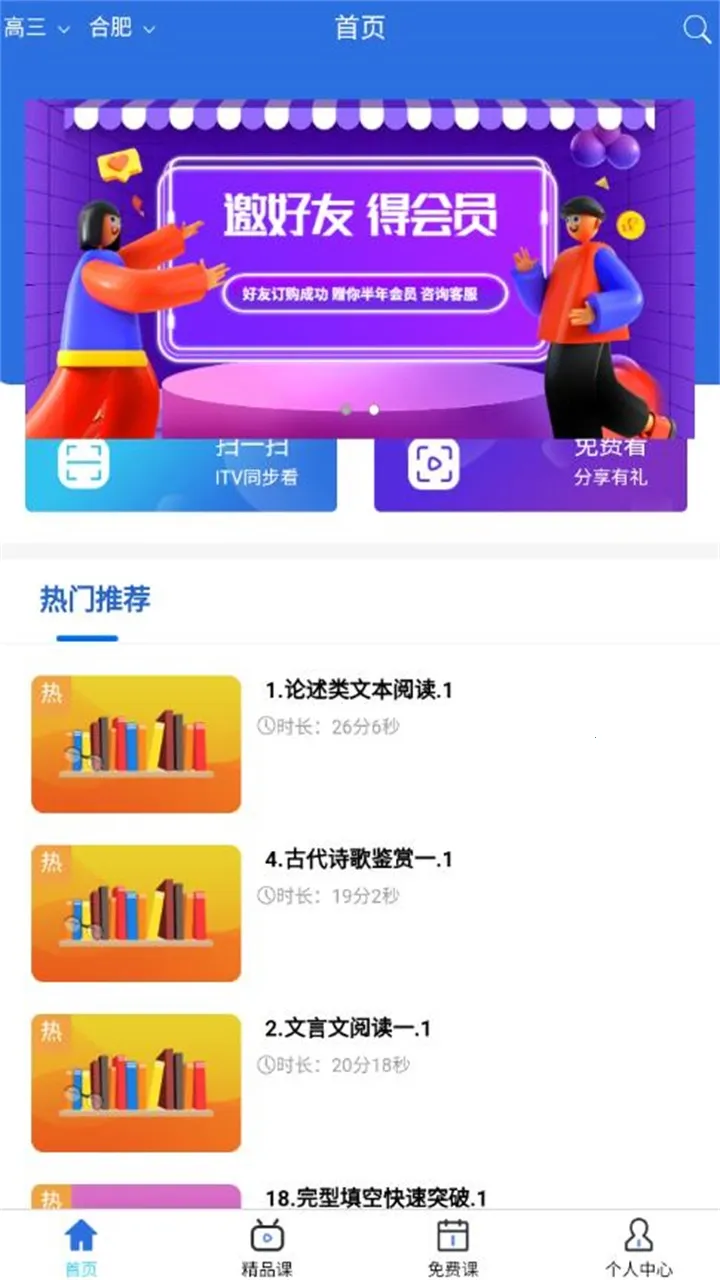Open lesson 4.古代诗歌鉴赏一.1
720x1280 pixels.
pos(359,859)
